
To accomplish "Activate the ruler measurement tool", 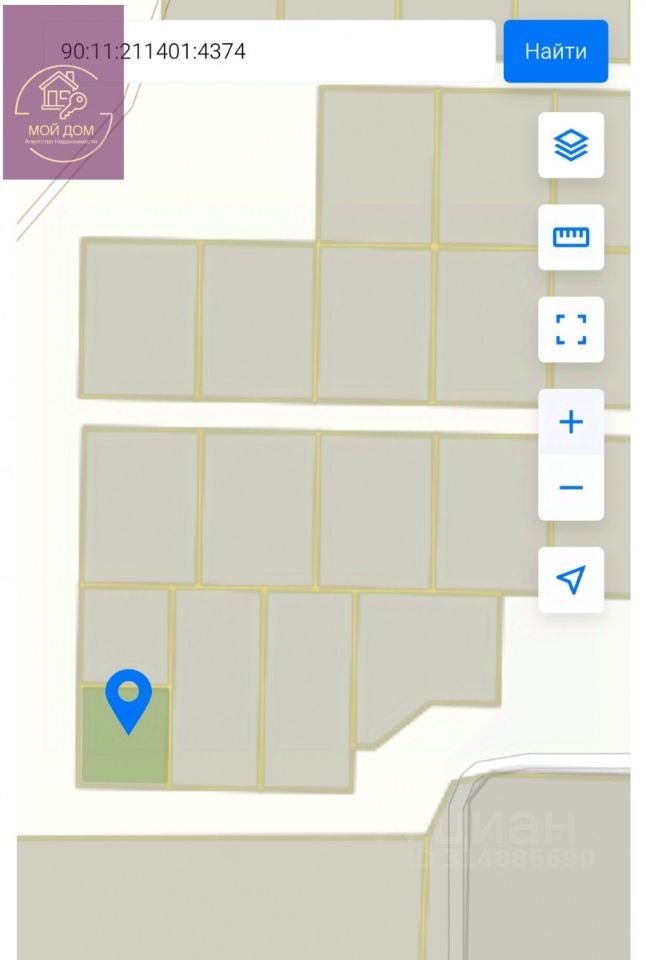I will coord(571,238).
